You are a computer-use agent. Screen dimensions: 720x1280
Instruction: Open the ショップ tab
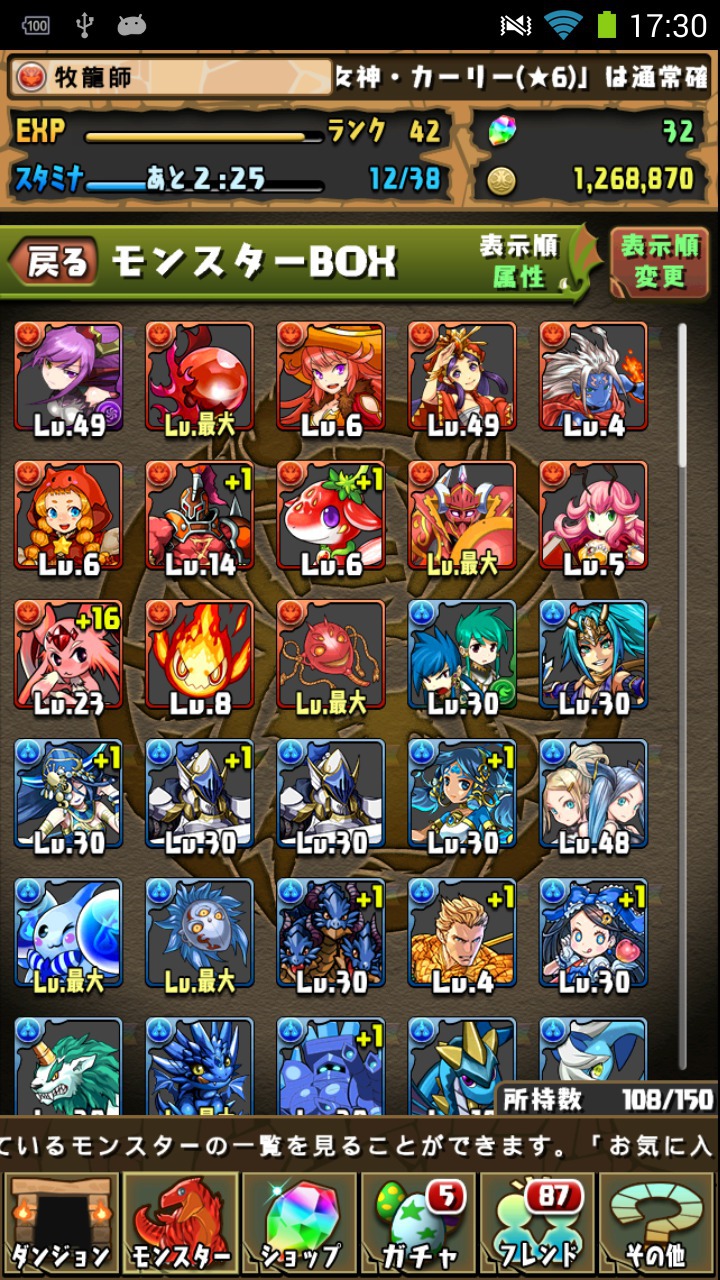click(x=300, y=1224)
